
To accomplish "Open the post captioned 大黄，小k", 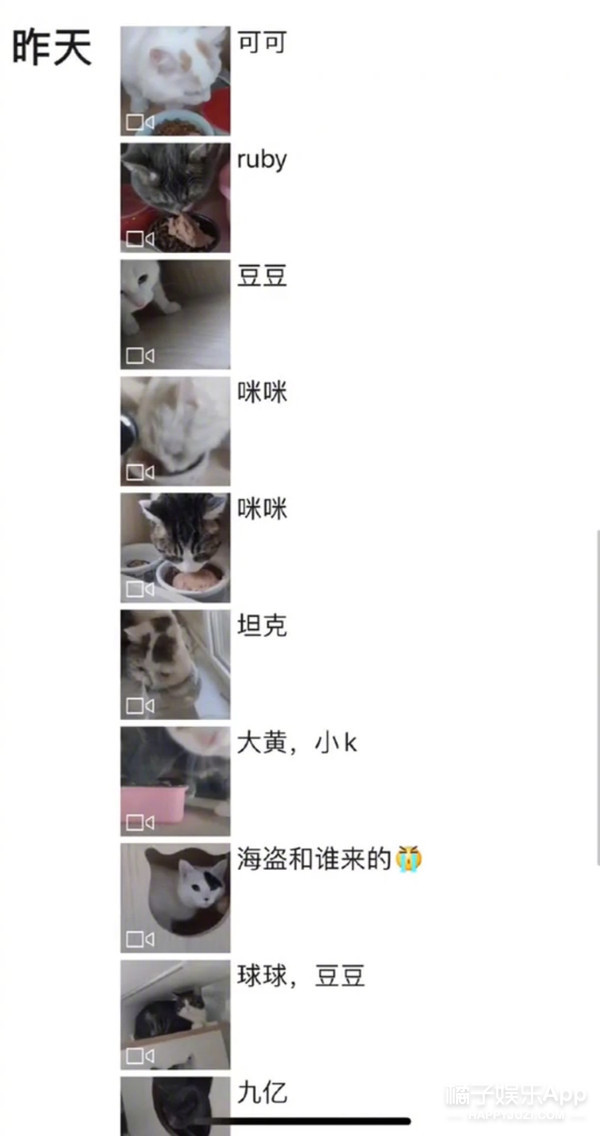I will (x=175, y=781).
